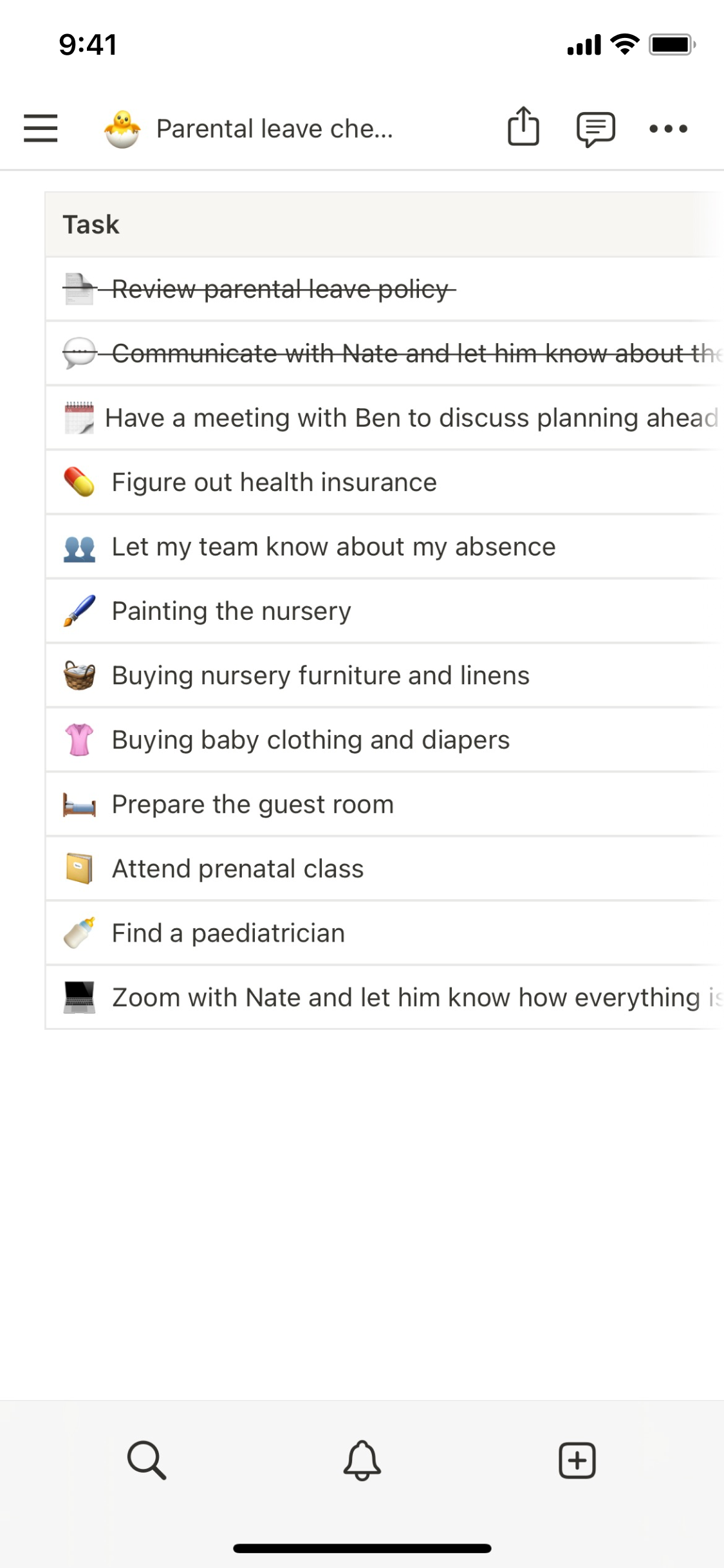Screen dimensions: 724x1568
Task: Open the notifications bell
Action: (362, 1460)
